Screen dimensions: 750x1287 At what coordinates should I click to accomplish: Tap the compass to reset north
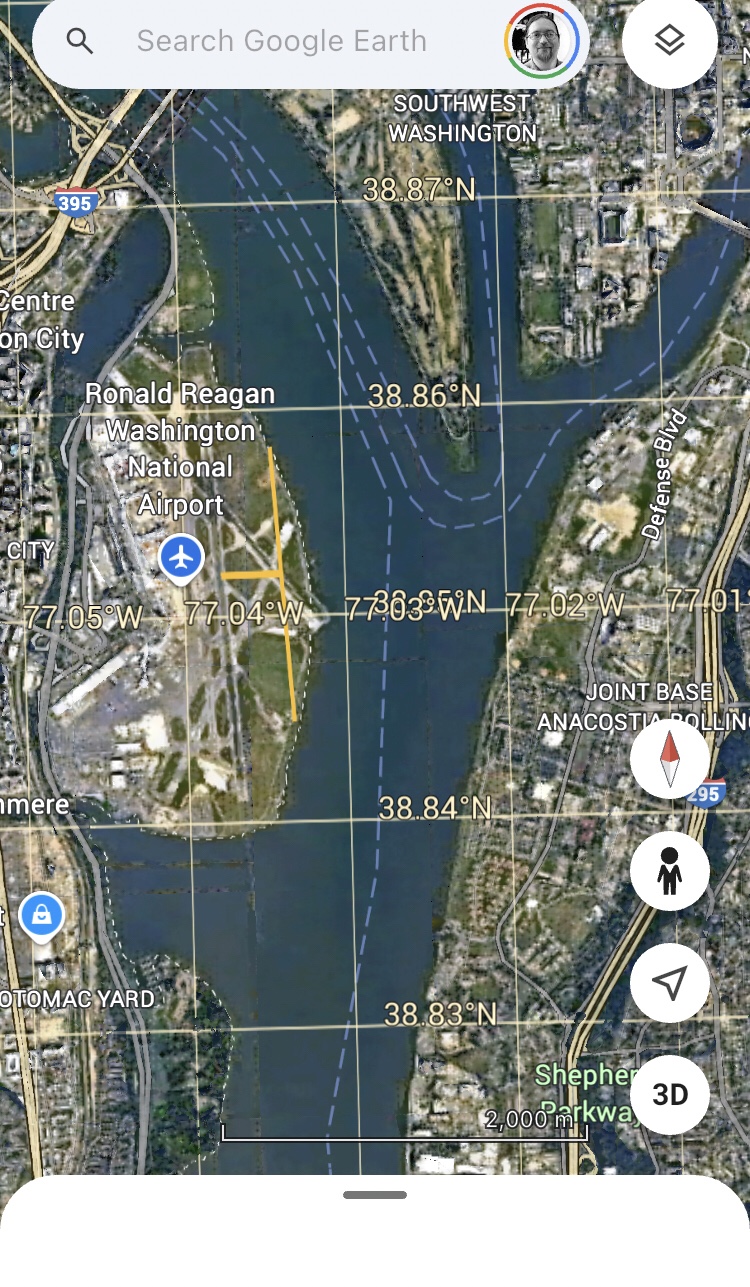click(669, 758)
